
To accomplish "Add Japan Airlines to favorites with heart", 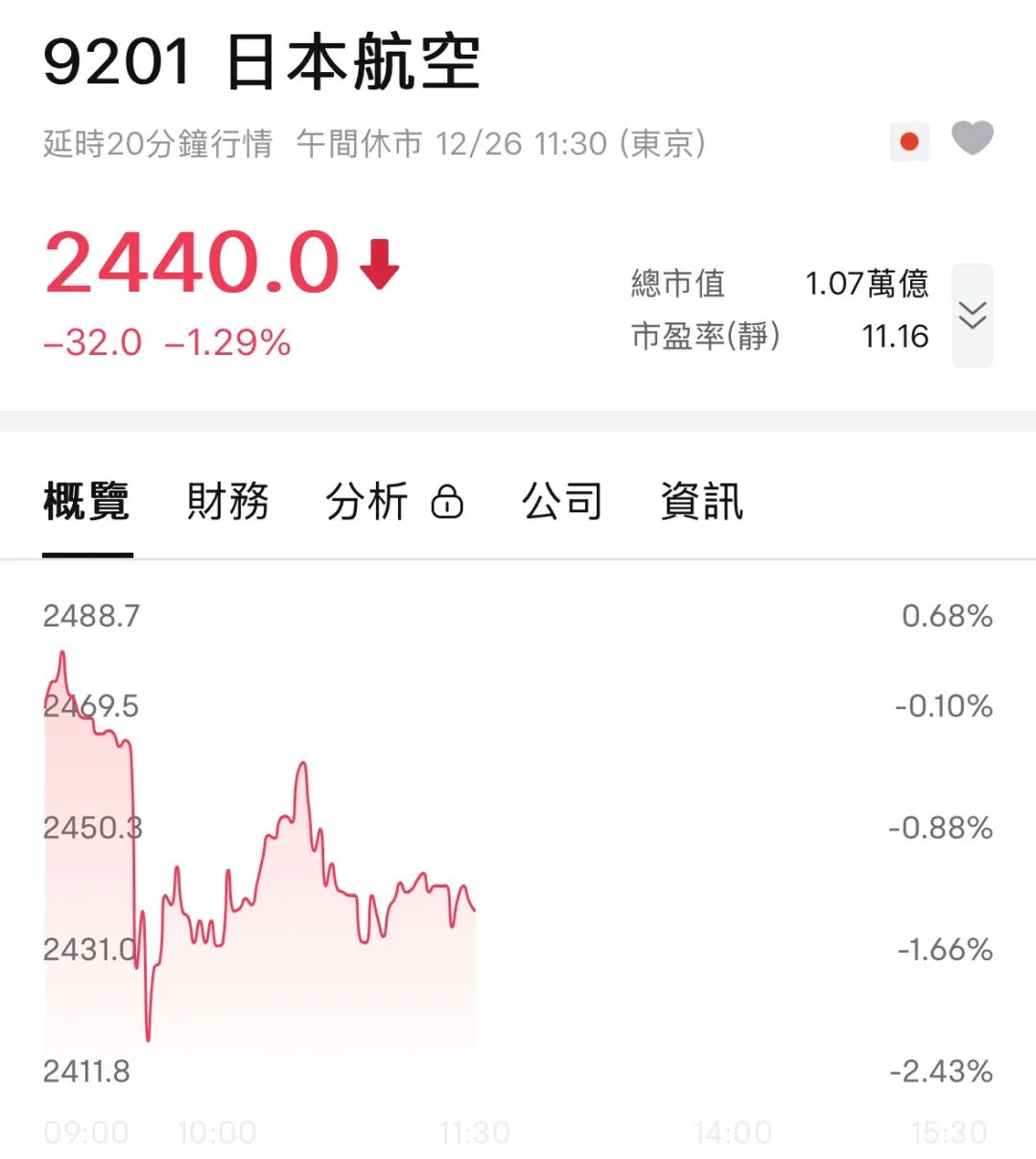I will [x=972, y=139].
